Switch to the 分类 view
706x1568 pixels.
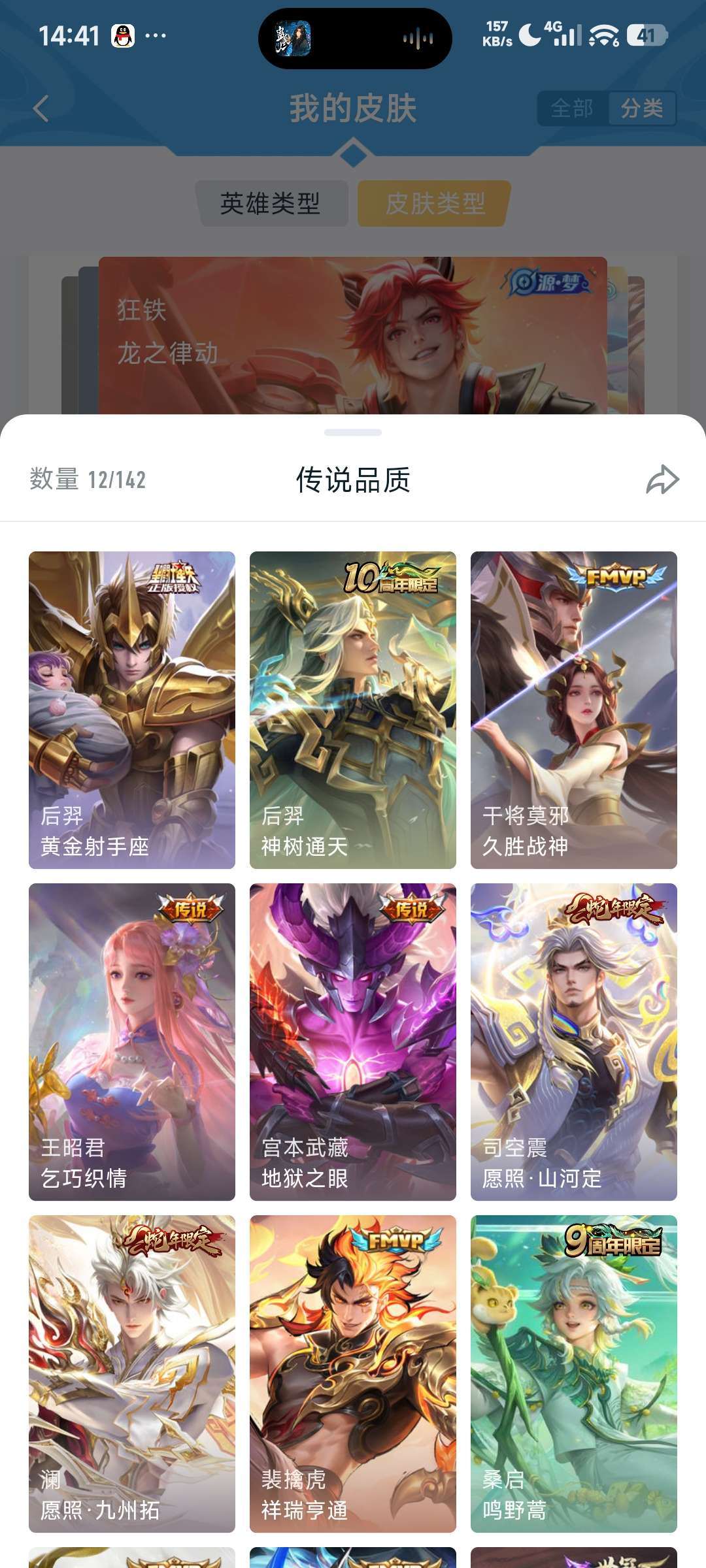641,108
